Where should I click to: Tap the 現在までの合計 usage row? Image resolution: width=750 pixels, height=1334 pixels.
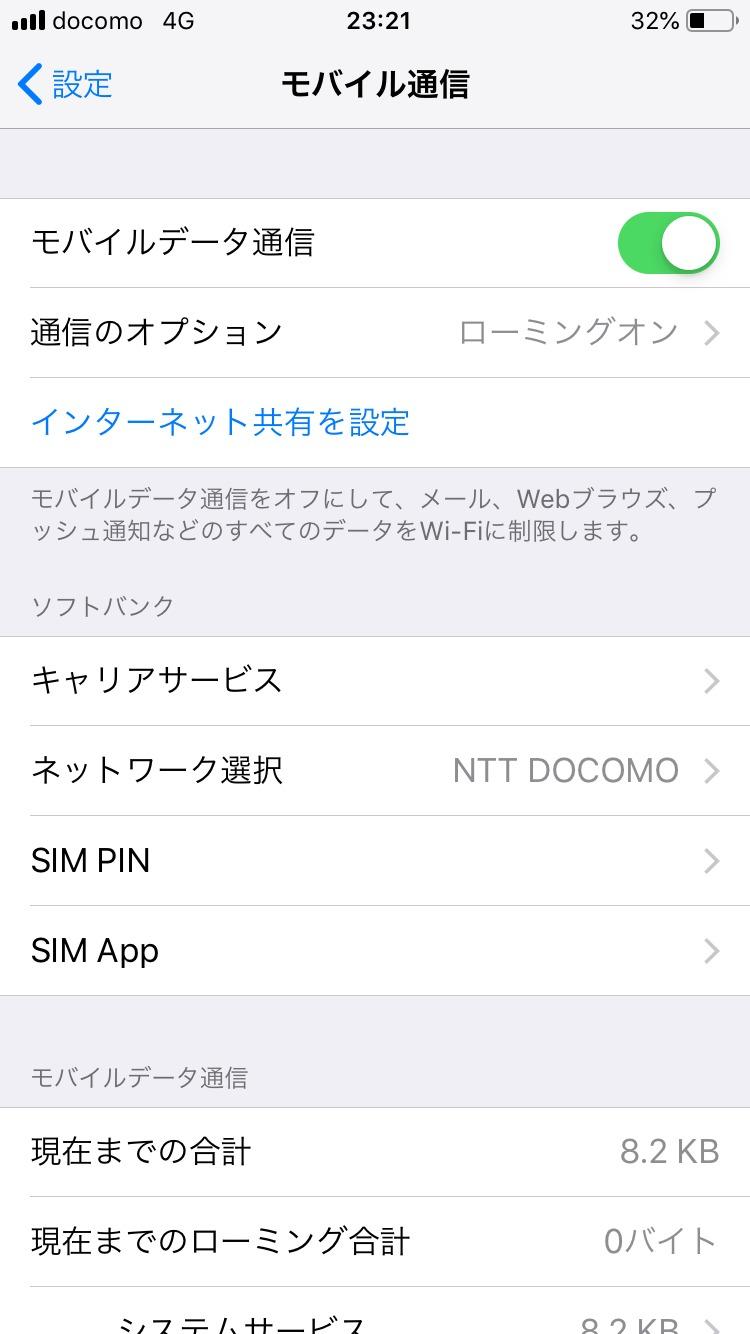(375, 1152)
